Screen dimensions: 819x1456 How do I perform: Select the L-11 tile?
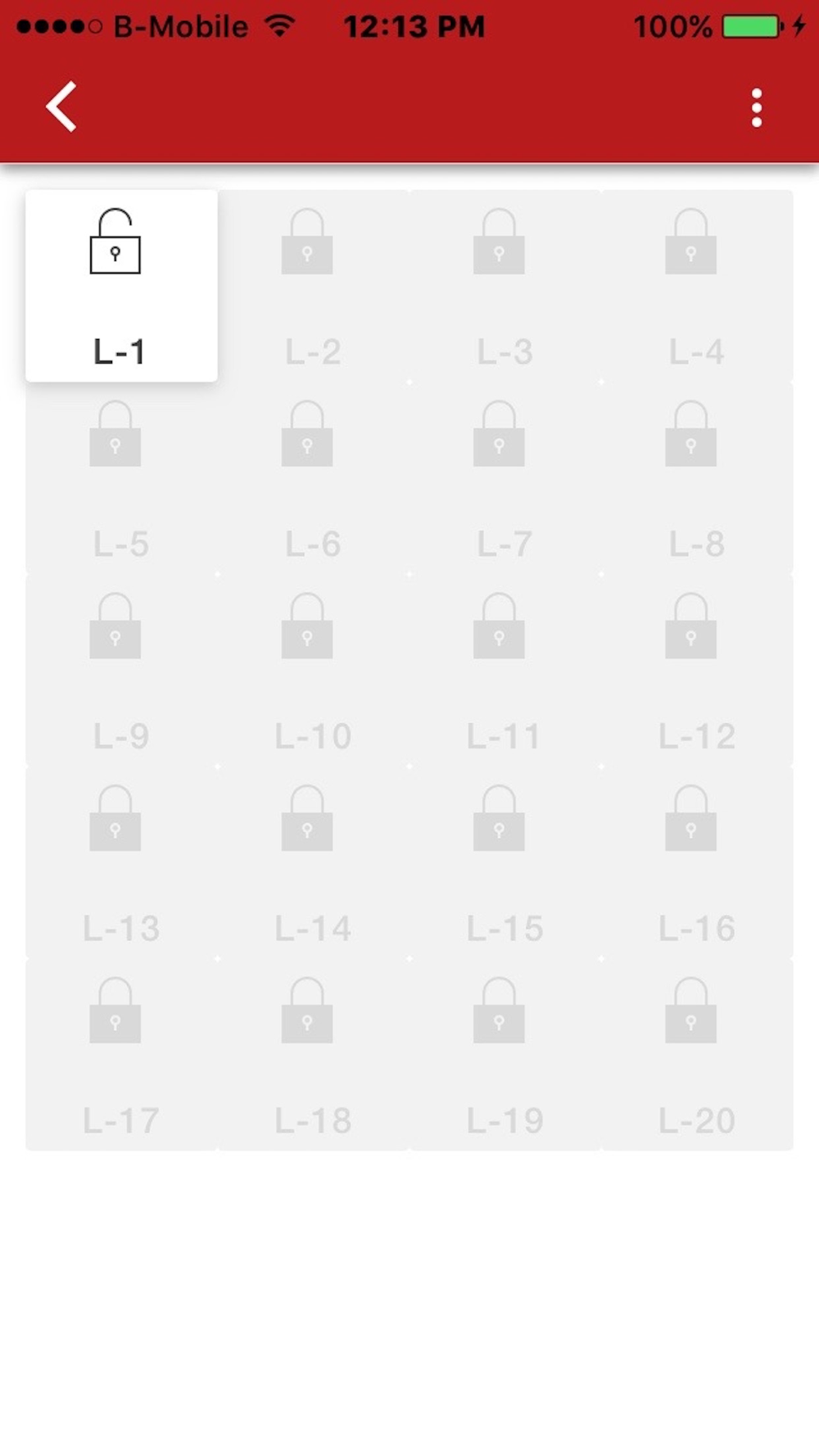pos(505,670)
